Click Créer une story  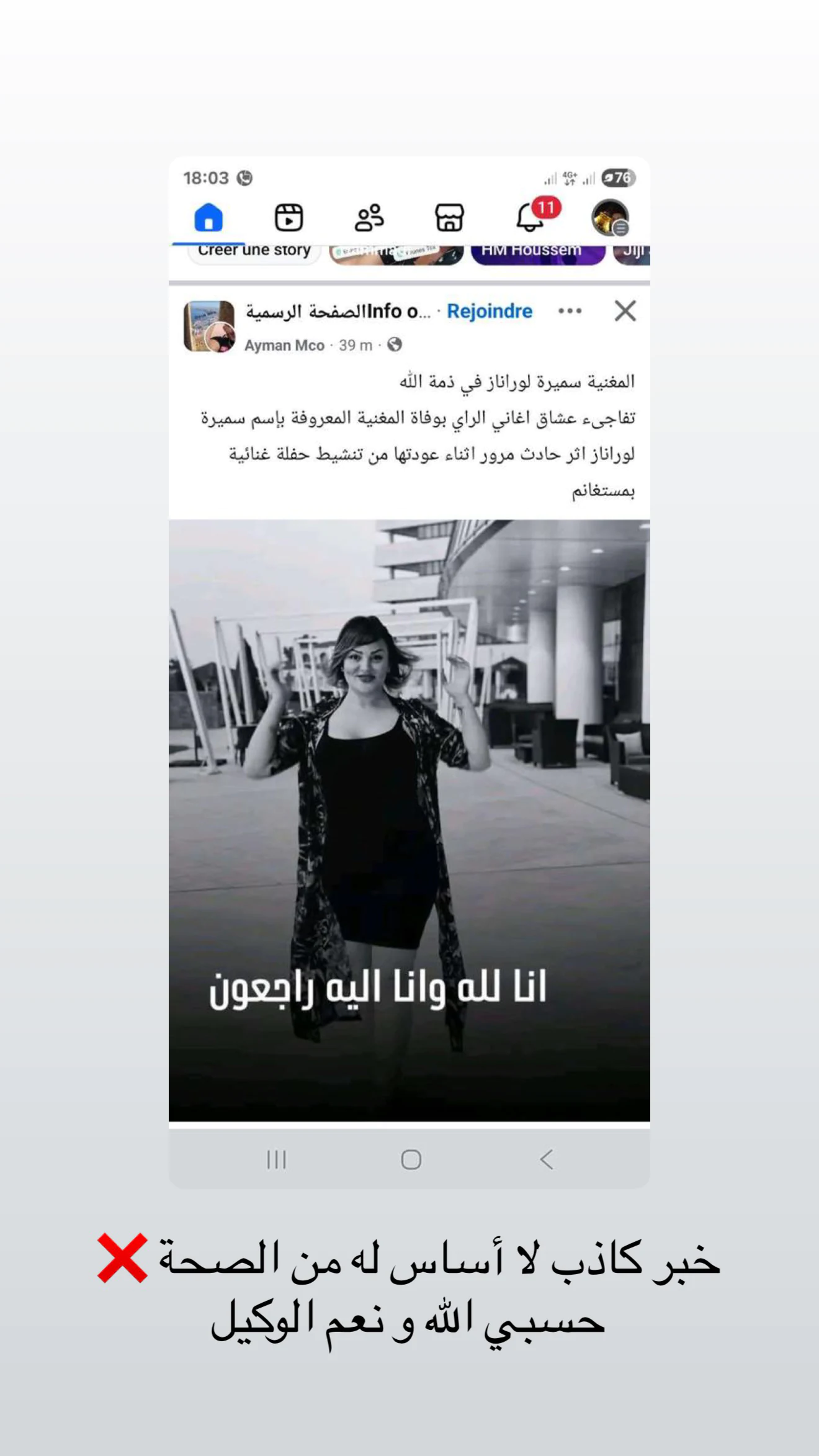click(x=254, y=249)
